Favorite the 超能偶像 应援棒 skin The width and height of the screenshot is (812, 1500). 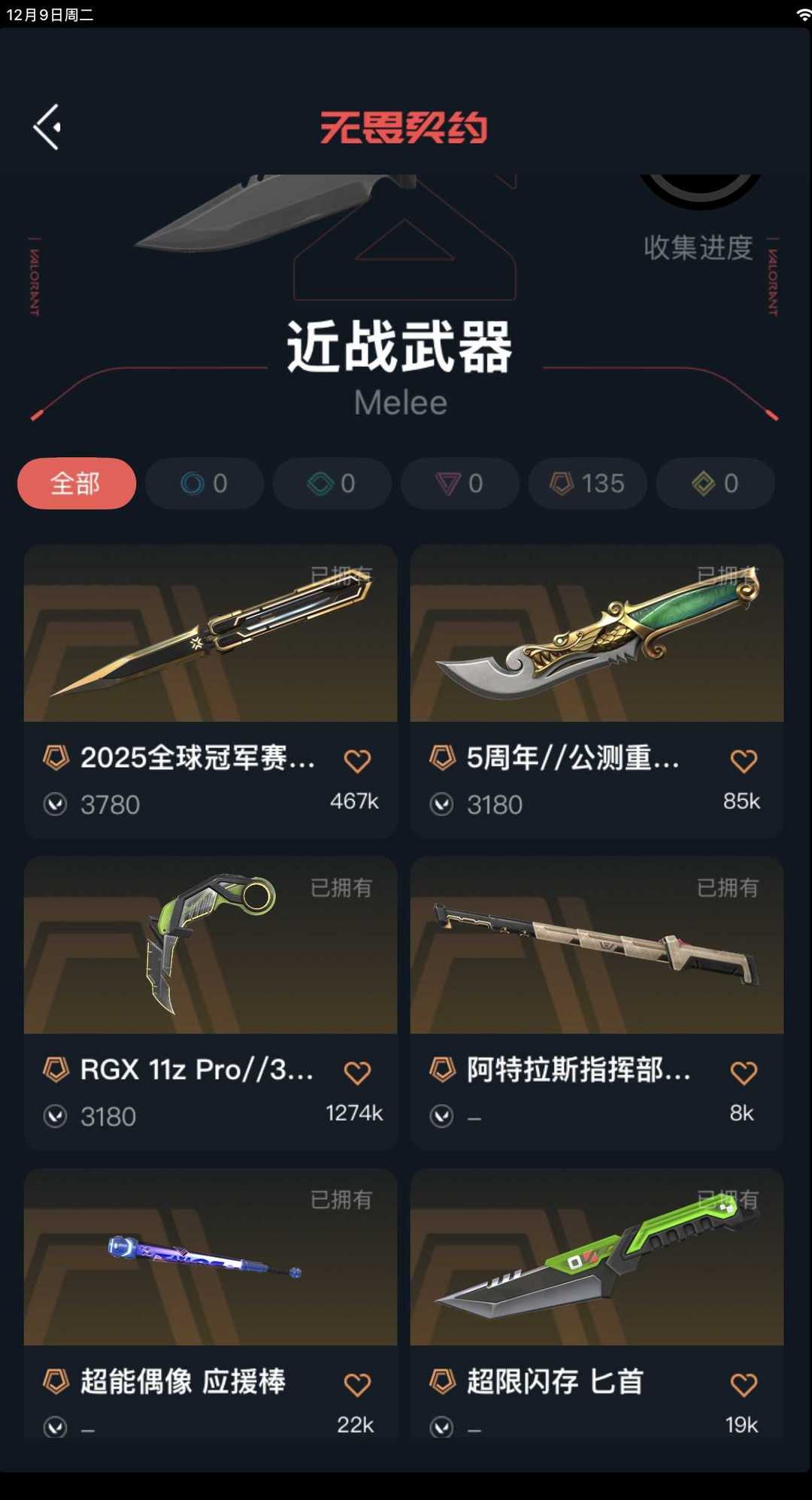[x=358, y=1382]
